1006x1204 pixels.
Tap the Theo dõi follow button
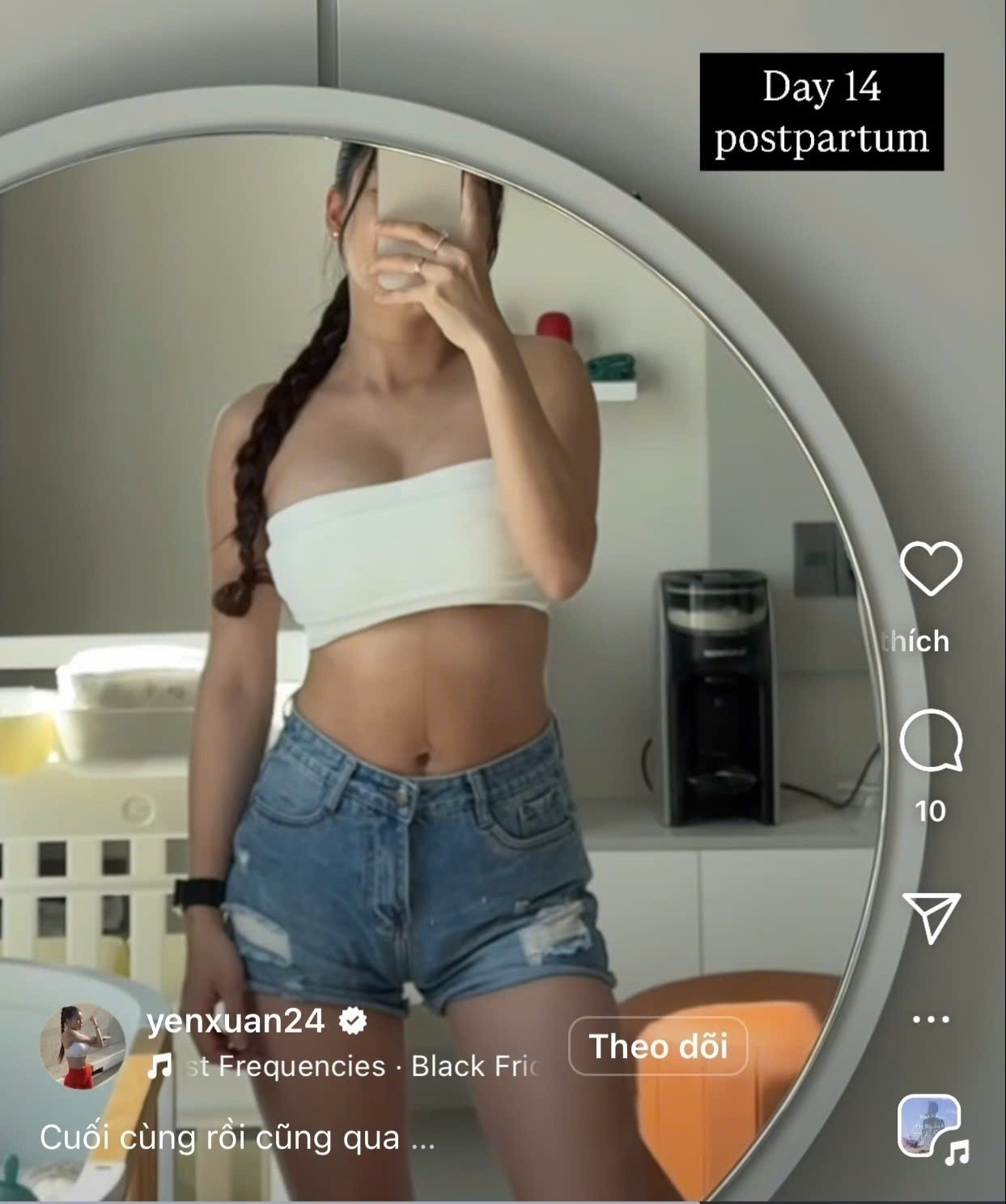click(x=658, y=1046)
